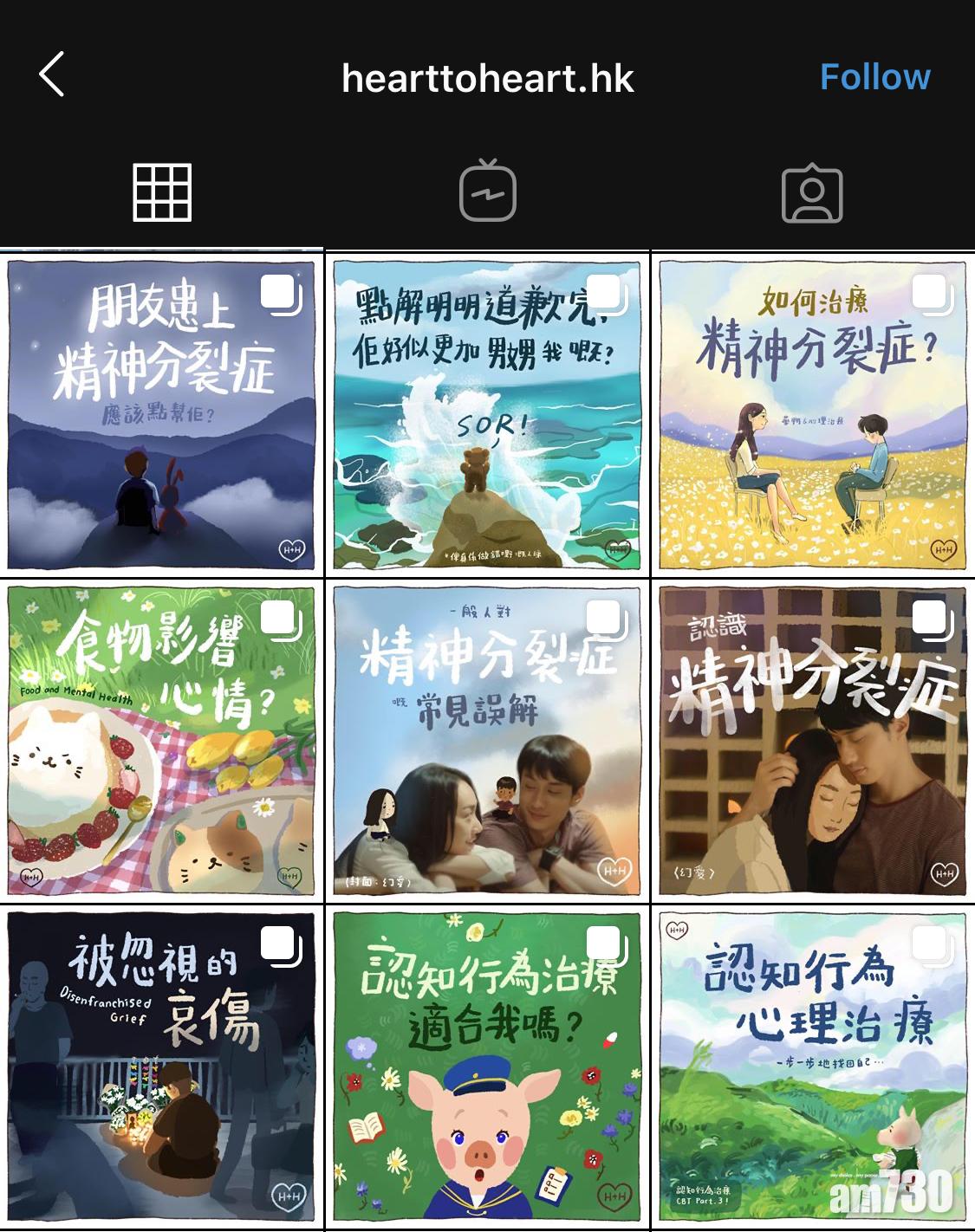The image size is (975, 1232).
Task: Switch to the grid posts tab
Action: tap(162, 192)
